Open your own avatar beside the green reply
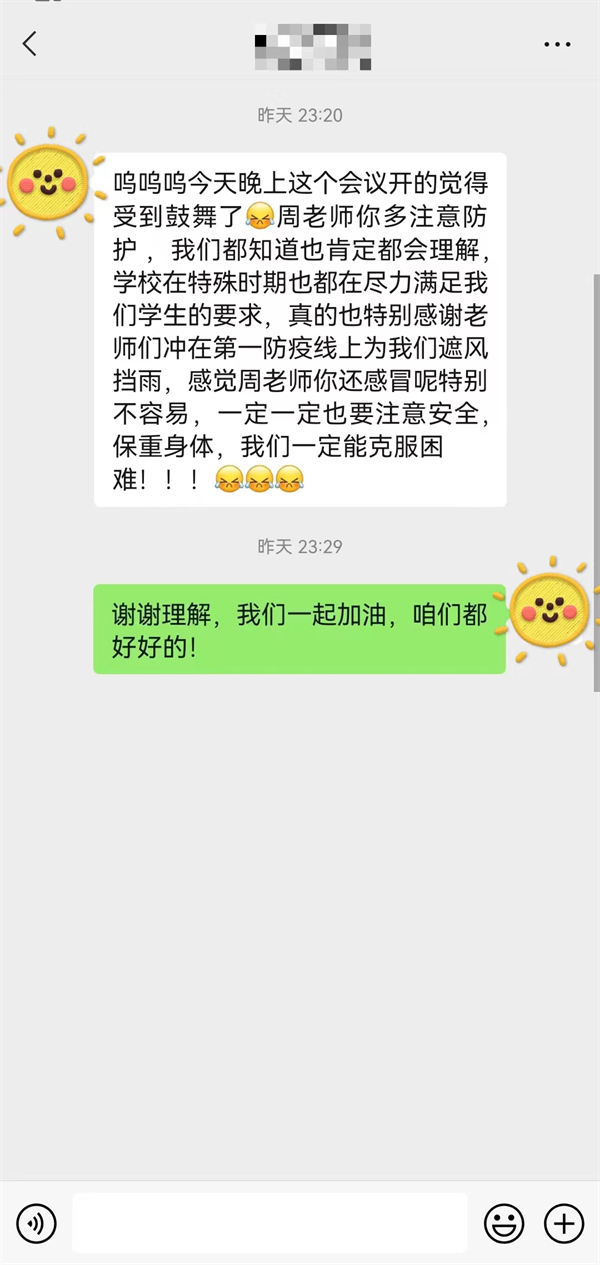This screenshot has width=600, height=1265. [x=550, y=608]
